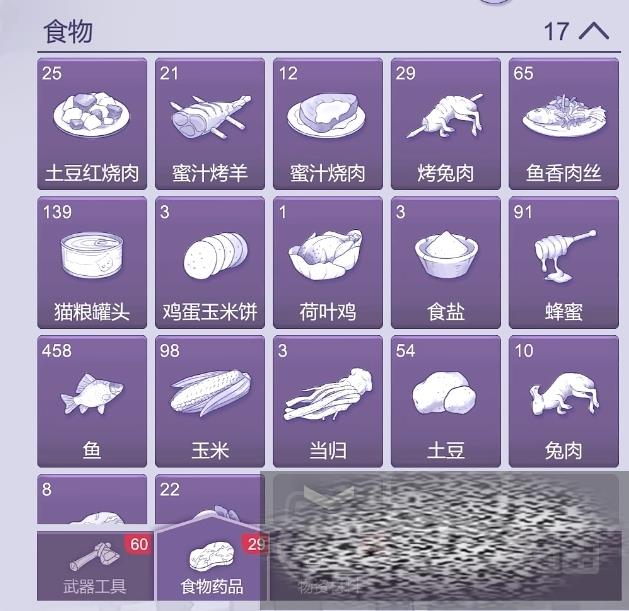Tap the 当归 item
The height and width of the screenshot is (611, 629).
click(328, 401)
